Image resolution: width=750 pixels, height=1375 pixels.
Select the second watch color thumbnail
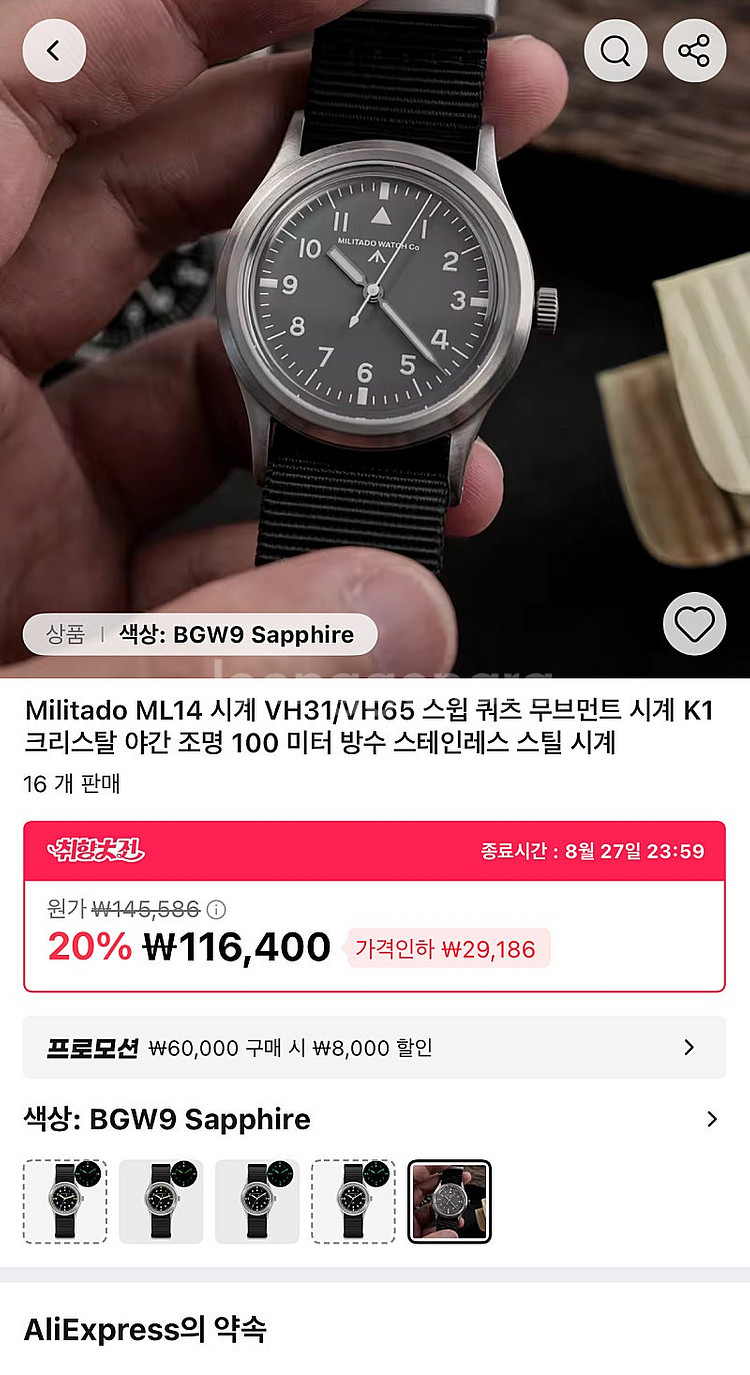click(x=161, y=1201)
